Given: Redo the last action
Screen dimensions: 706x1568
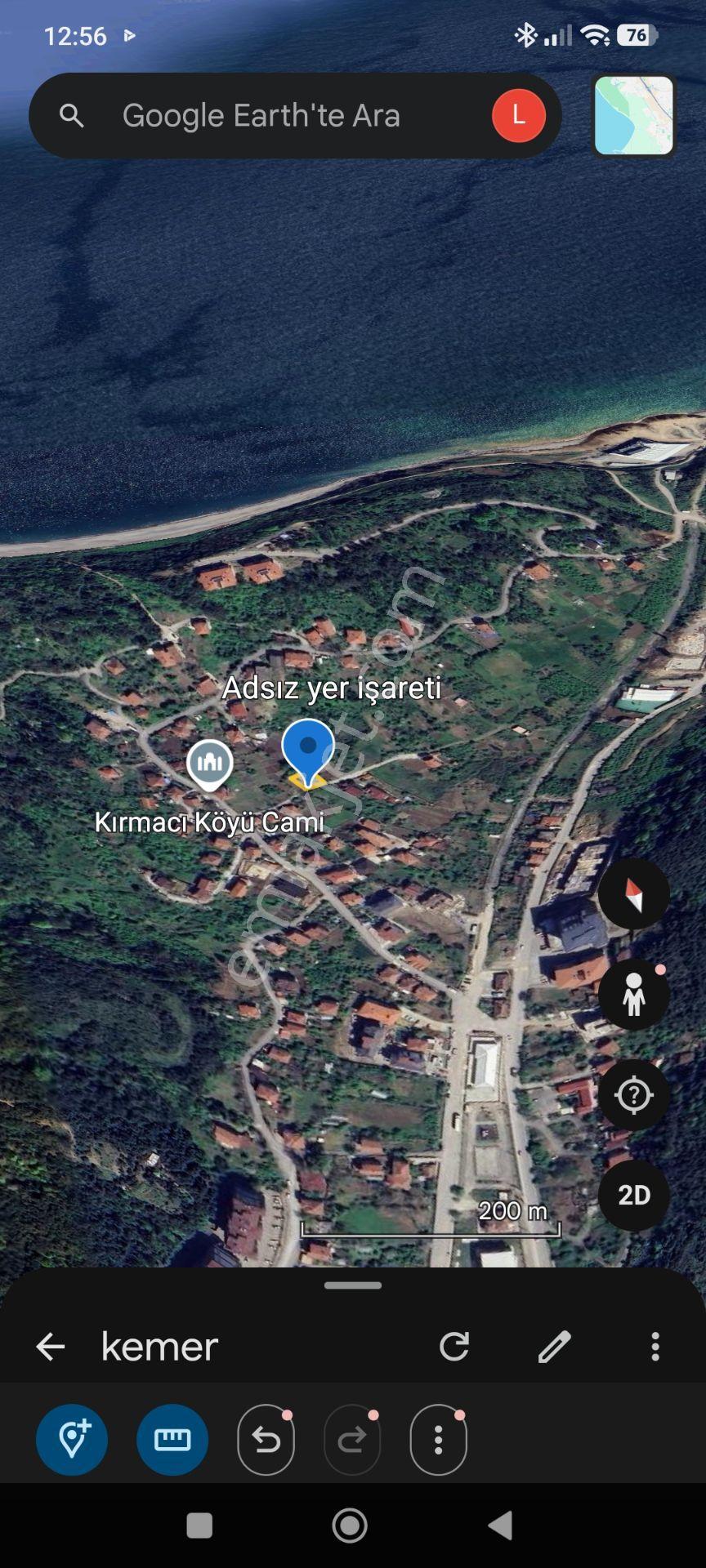Looking at the screenshot, I should [x=352, y=1440].
